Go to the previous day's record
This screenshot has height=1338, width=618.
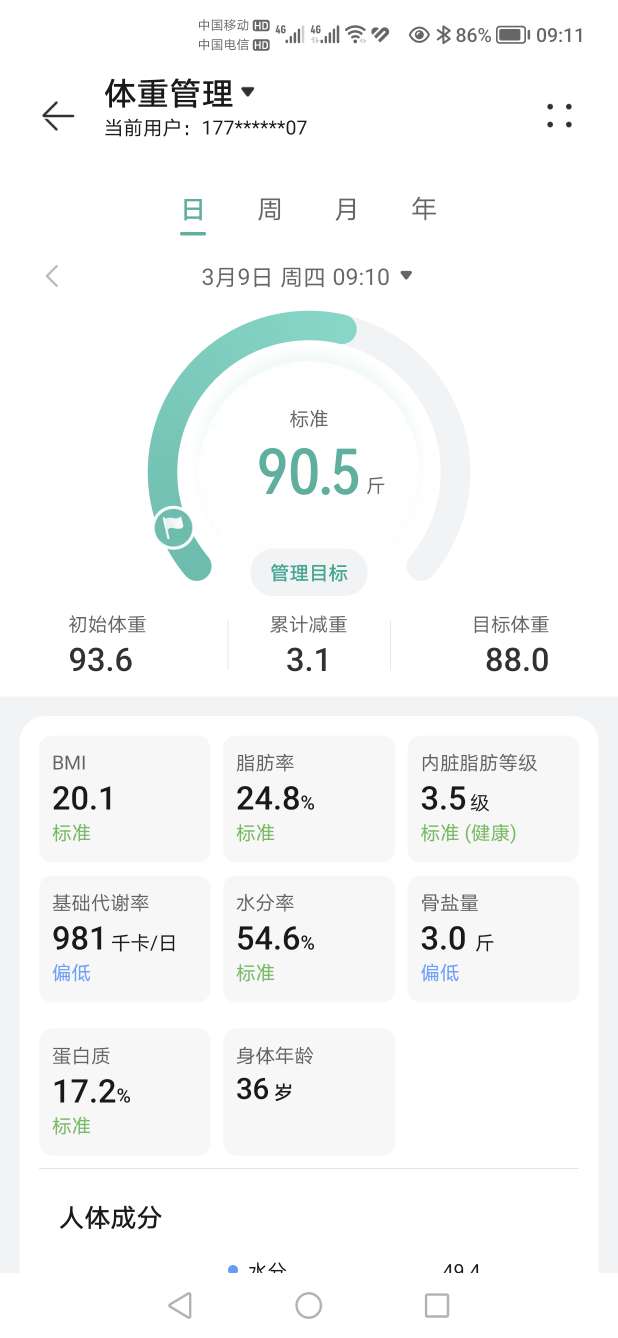coord(52,277)
